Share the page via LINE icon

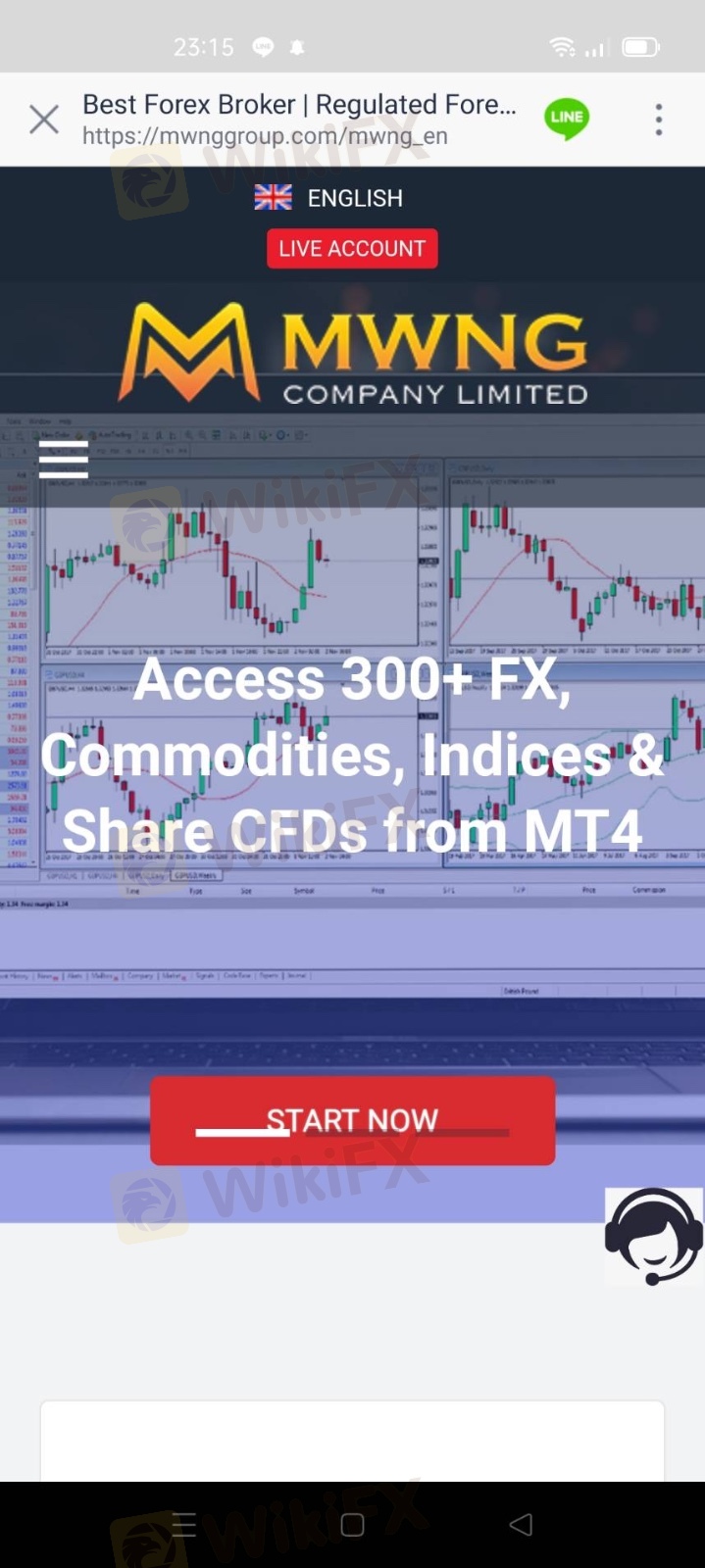(567, 119)
